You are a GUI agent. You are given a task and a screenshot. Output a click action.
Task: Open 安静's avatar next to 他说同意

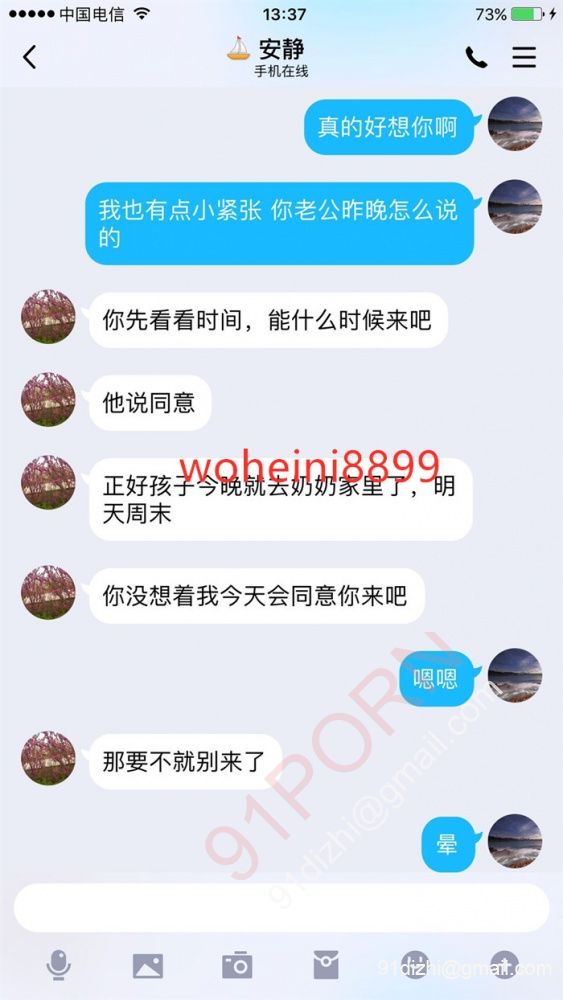(x=48, y=400)
